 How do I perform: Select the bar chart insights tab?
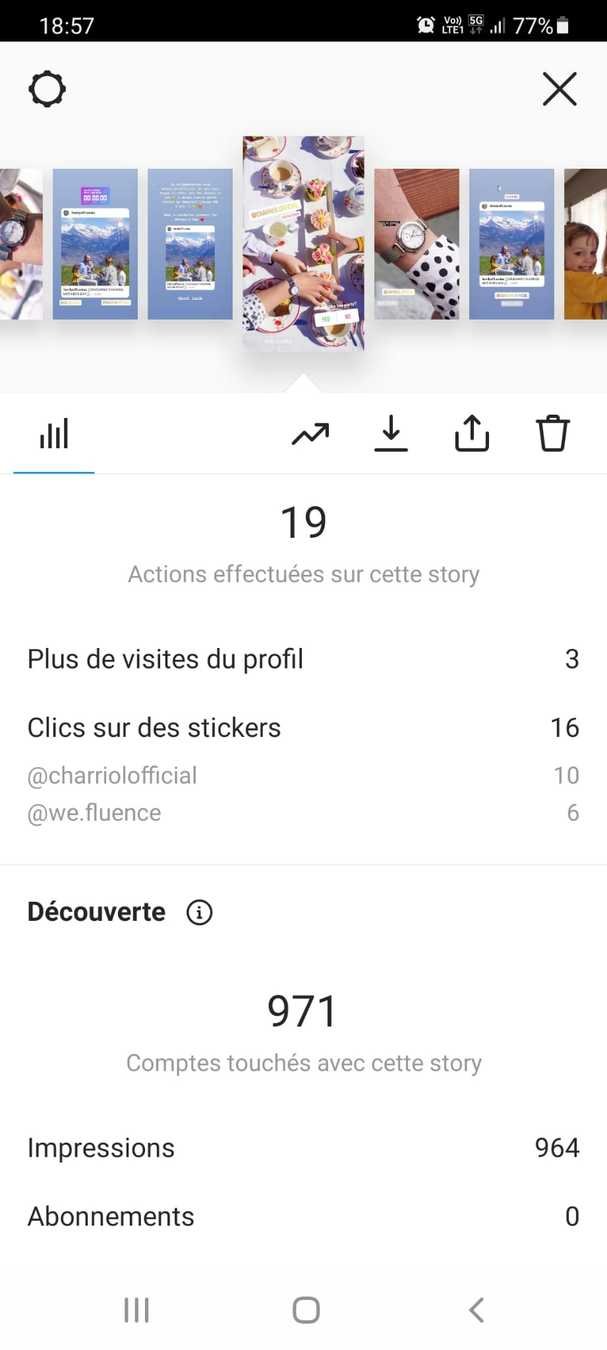(54, 435)
